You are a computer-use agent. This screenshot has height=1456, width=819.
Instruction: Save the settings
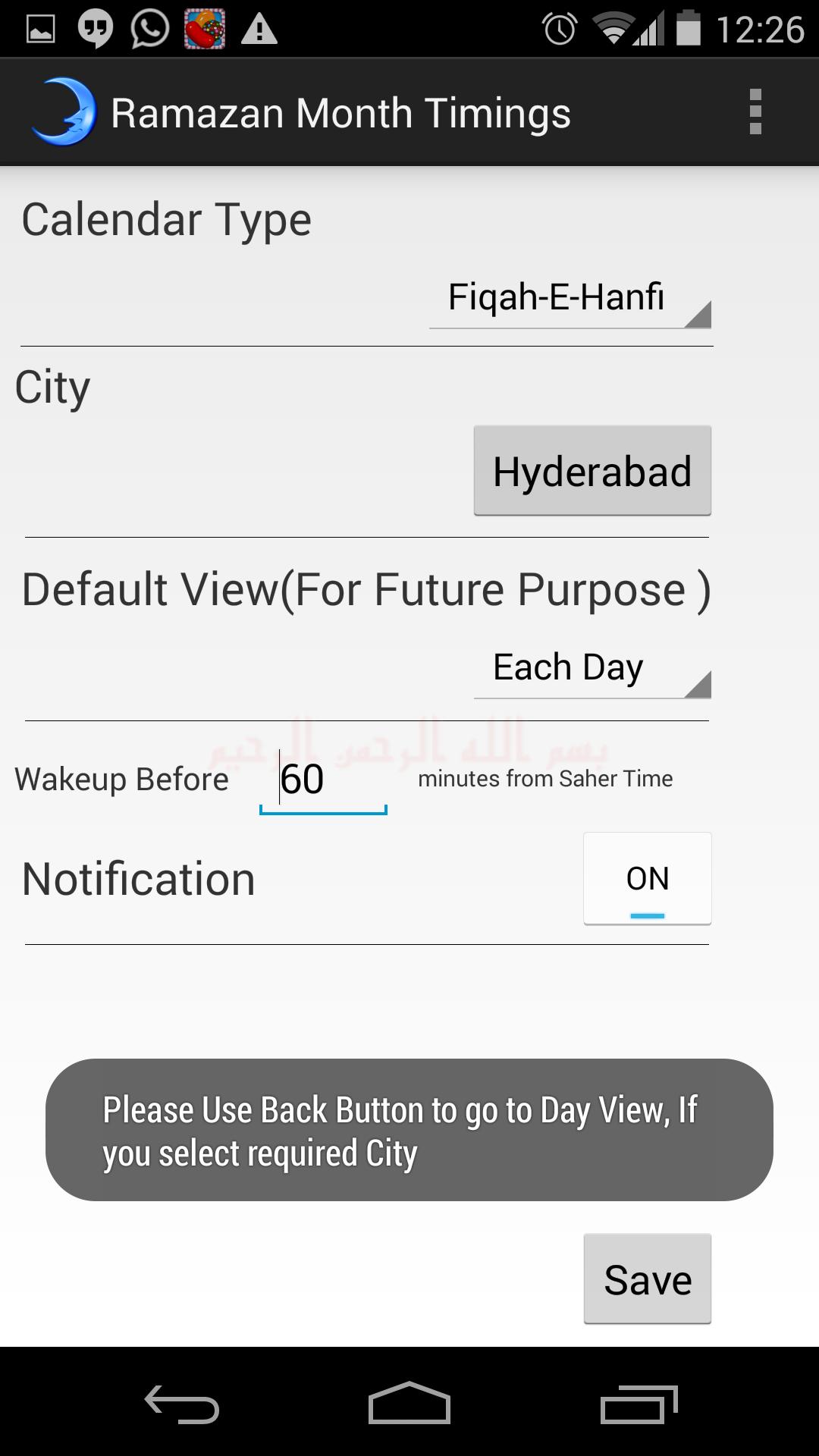(x=647, y=1279)
